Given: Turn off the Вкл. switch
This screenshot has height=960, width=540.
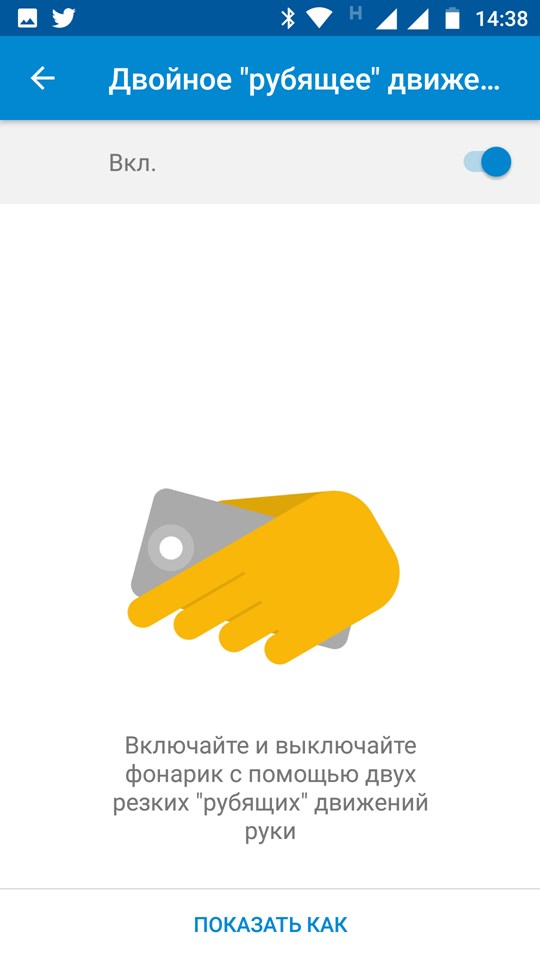Looking at the screenshot, I should point(487,162).
